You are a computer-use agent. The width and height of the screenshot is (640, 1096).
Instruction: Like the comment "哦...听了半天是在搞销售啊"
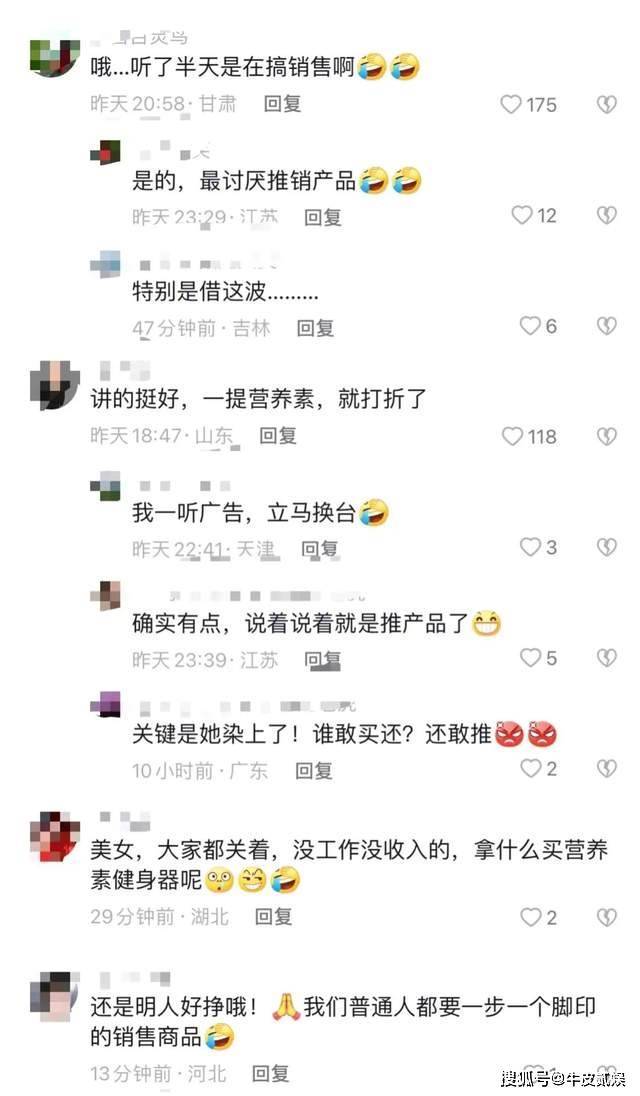pyautogui.click(x=511, y=104)
